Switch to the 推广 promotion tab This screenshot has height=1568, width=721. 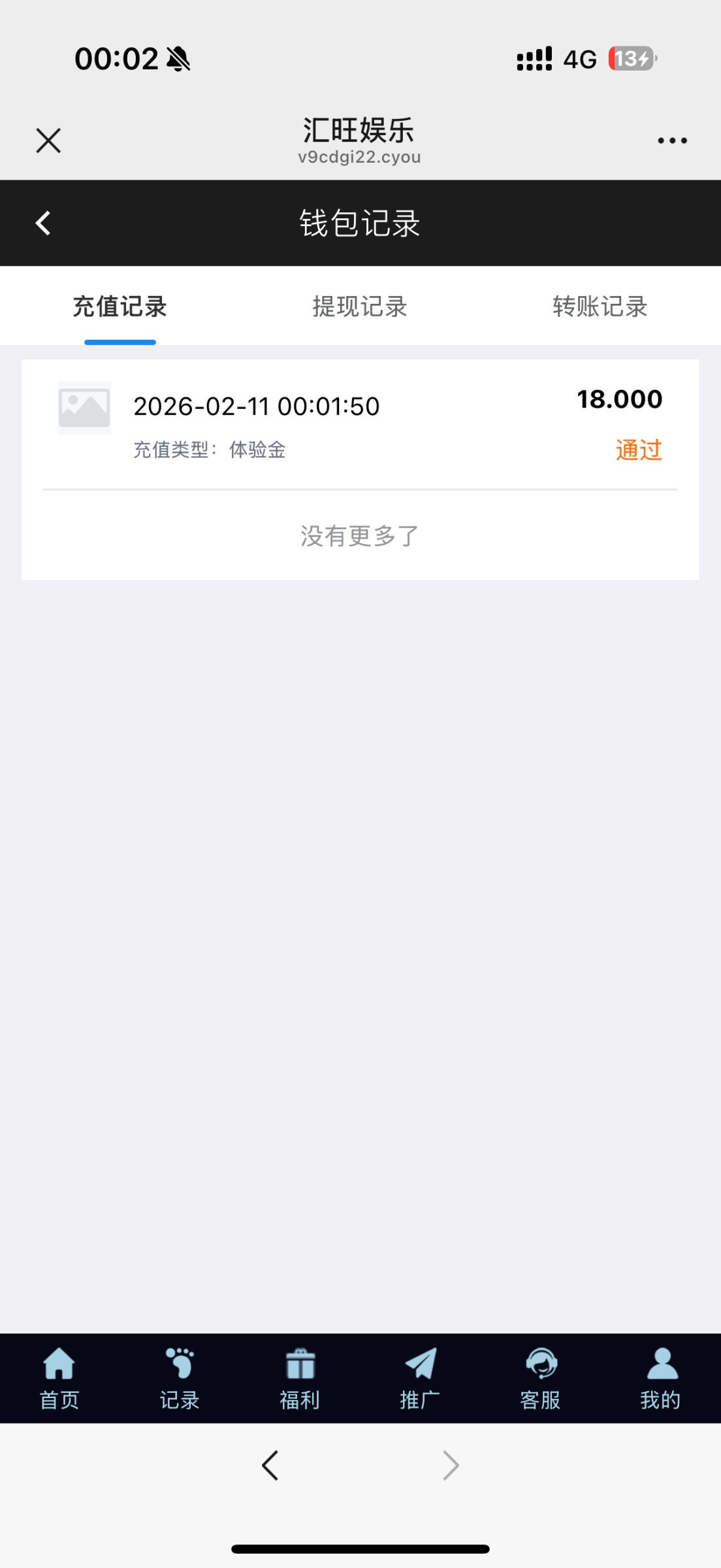pyautogui.click(x=420, y=1379)
